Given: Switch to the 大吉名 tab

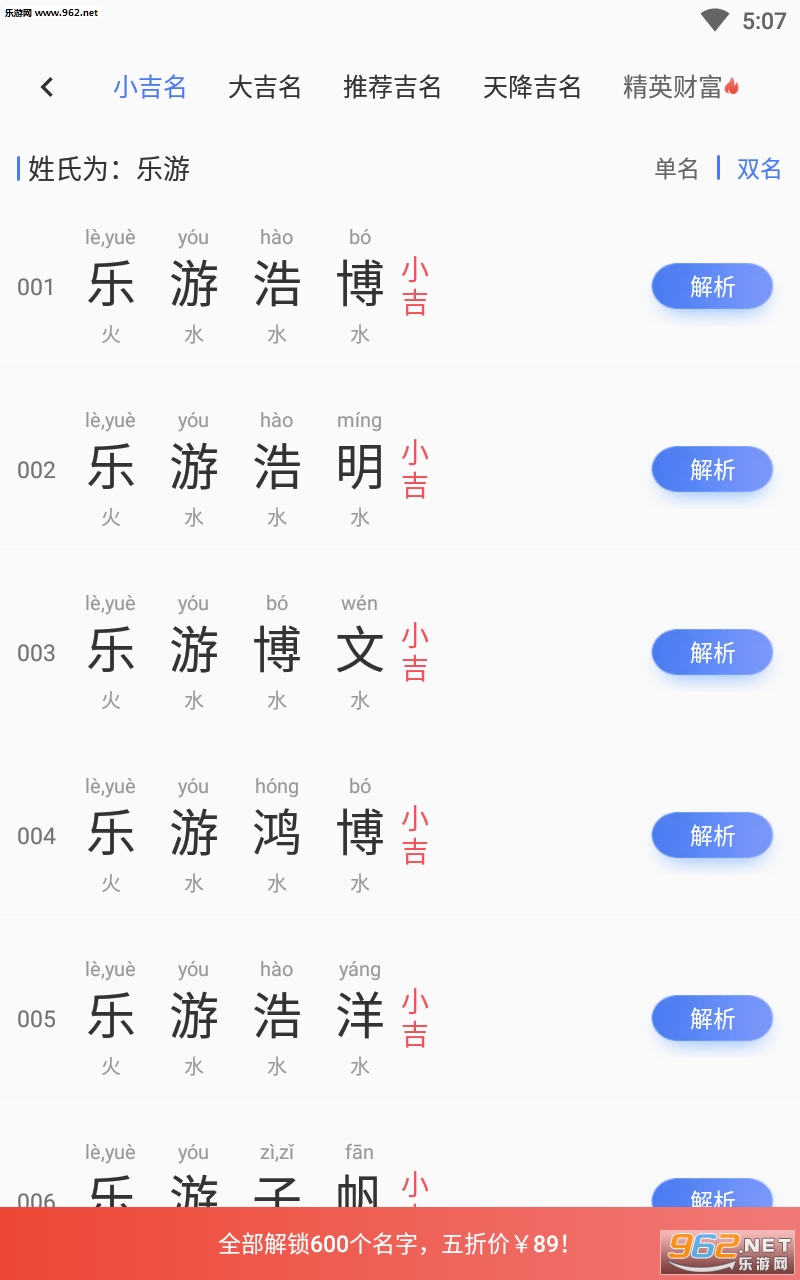Looking at the screenshot, I should 265,87.
